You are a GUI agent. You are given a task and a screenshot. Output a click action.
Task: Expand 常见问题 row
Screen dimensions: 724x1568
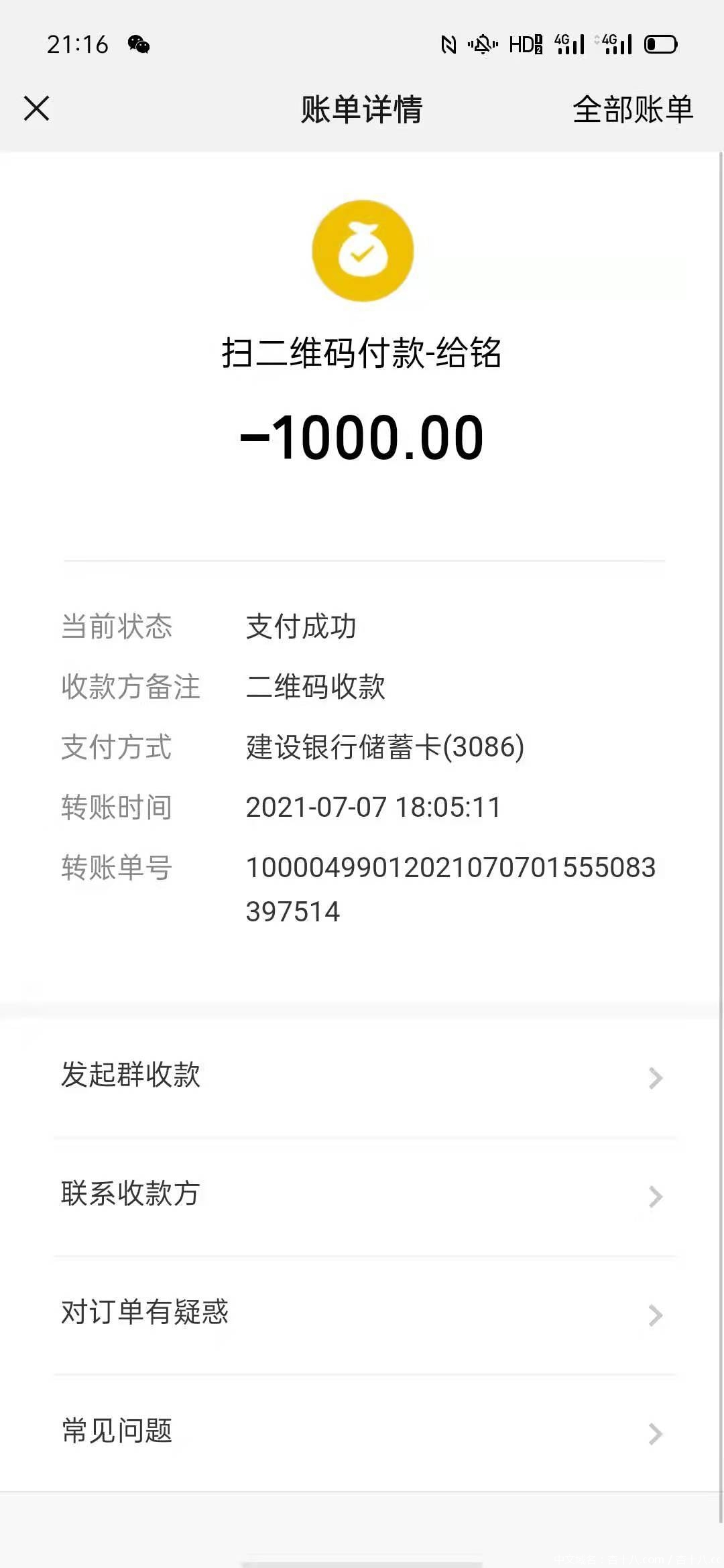[362, 1431]
